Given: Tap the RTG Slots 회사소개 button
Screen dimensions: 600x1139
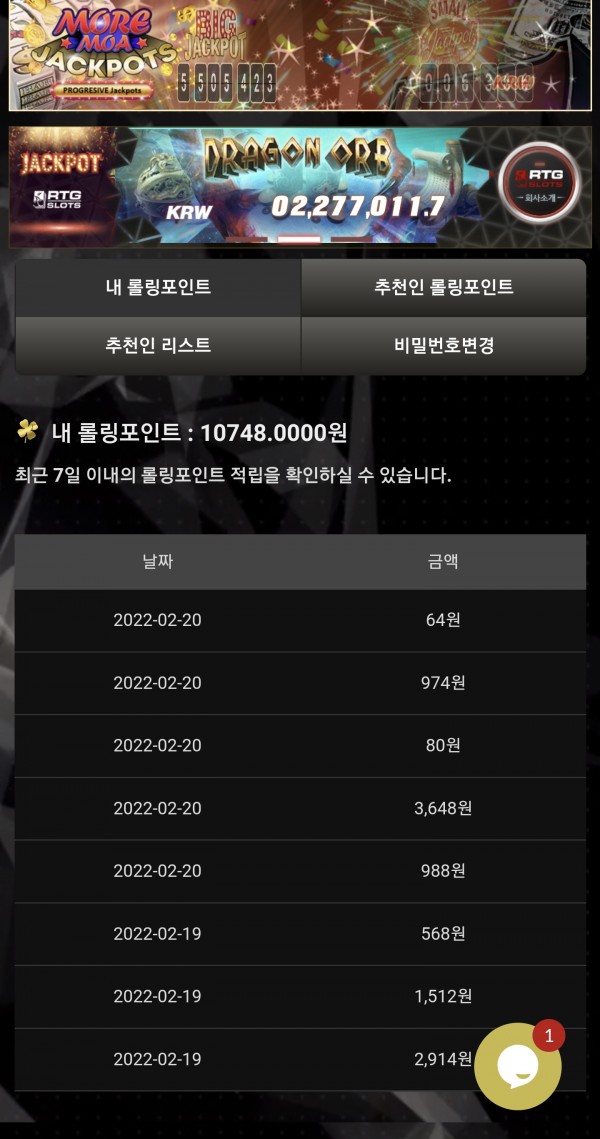Looking at the screenshot, I should (538, 184).
